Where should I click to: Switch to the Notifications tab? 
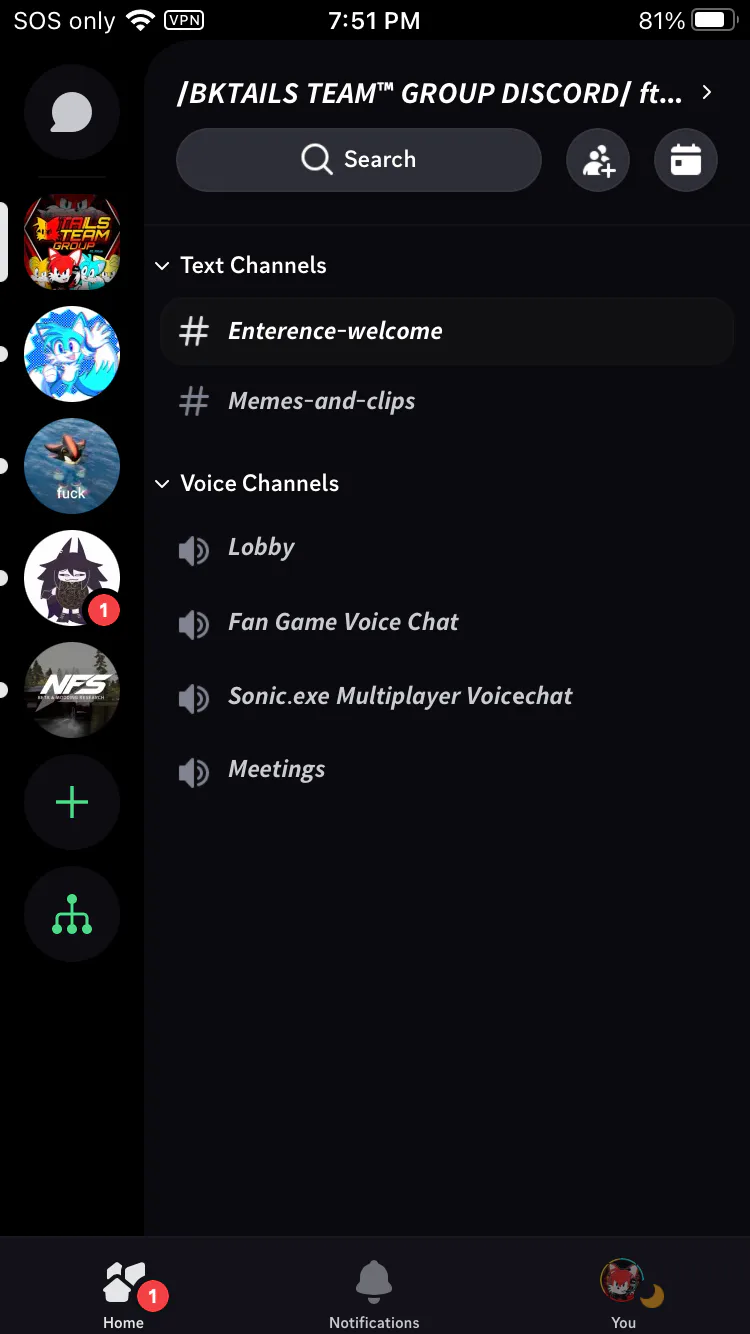(x=374, y=1294)
